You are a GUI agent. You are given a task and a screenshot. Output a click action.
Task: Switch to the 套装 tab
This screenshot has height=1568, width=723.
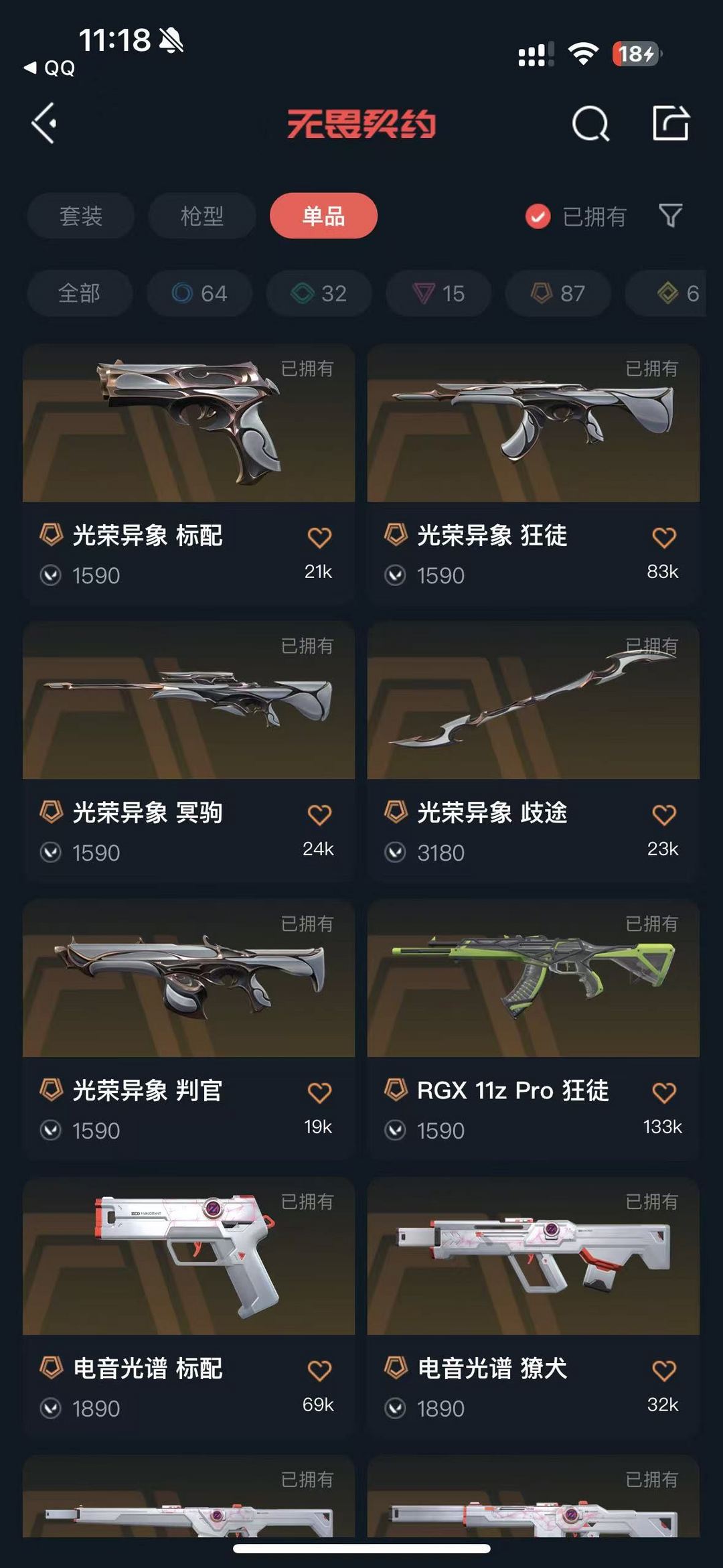click(x=81, y=216)
